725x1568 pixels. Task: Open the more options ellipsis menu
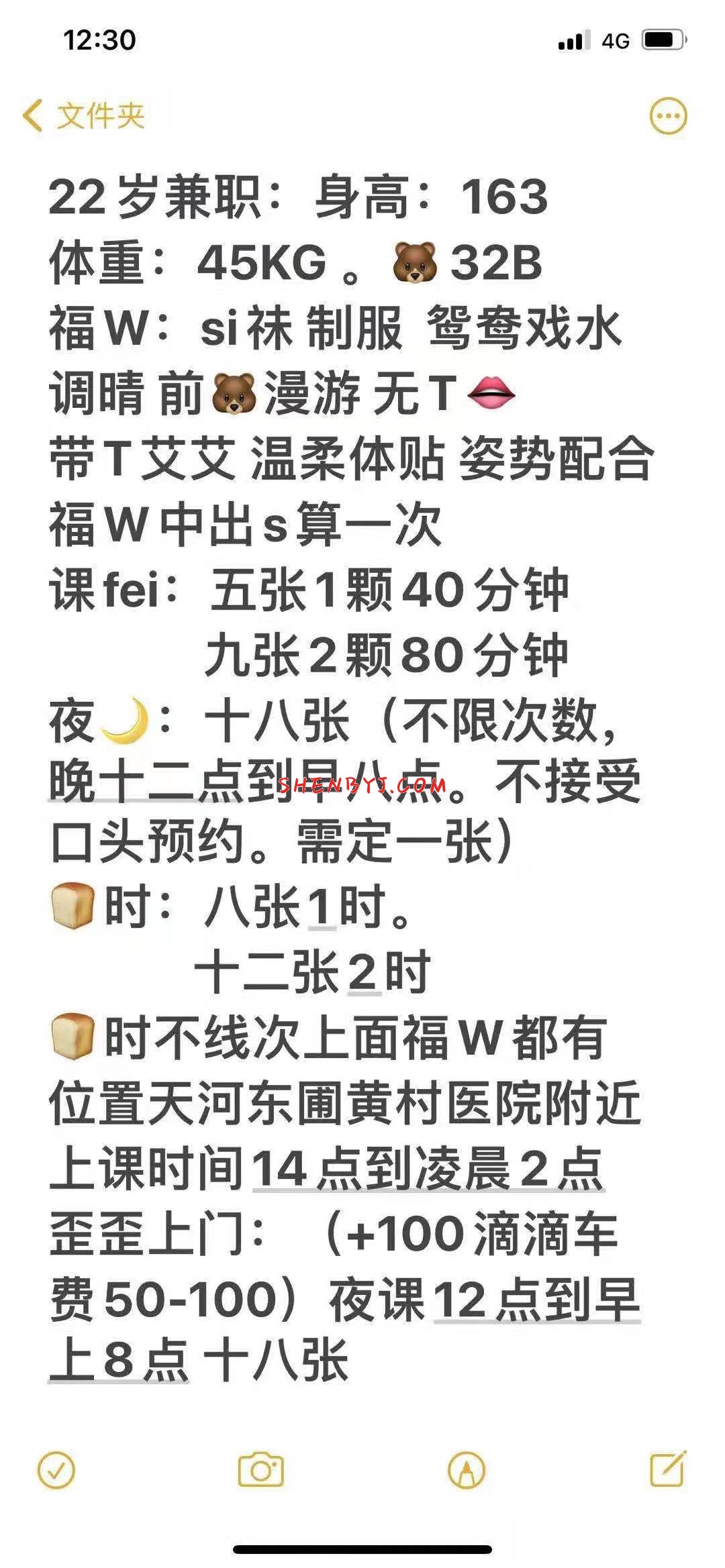click(668, 116)
